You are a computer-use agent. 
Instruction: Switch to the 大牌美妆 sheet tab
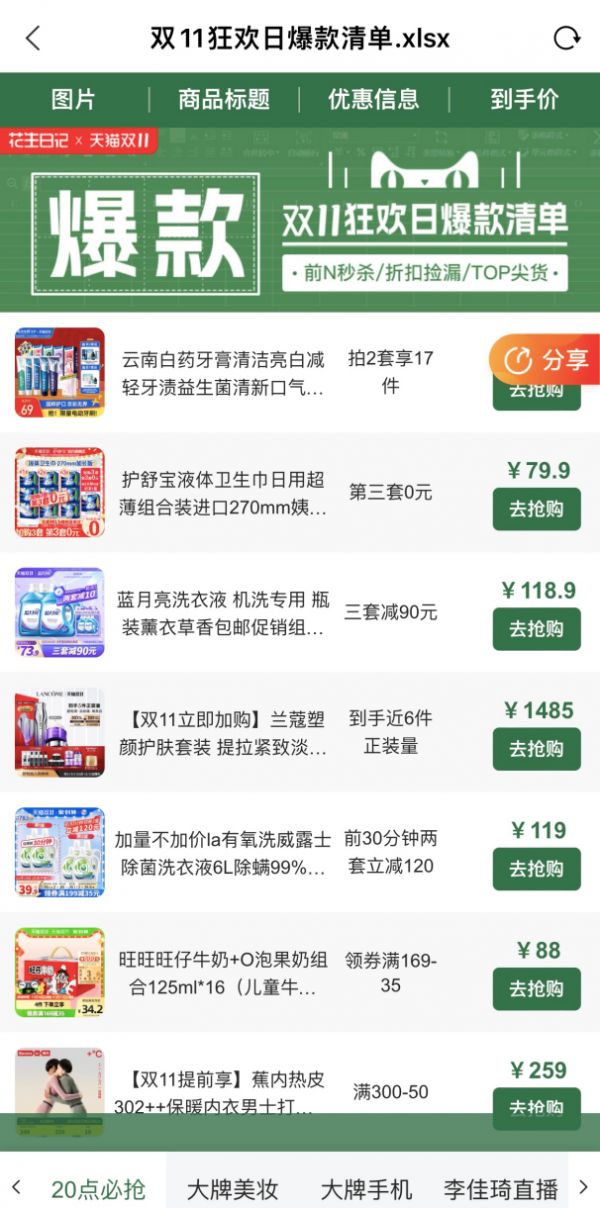pos(232,1189)
